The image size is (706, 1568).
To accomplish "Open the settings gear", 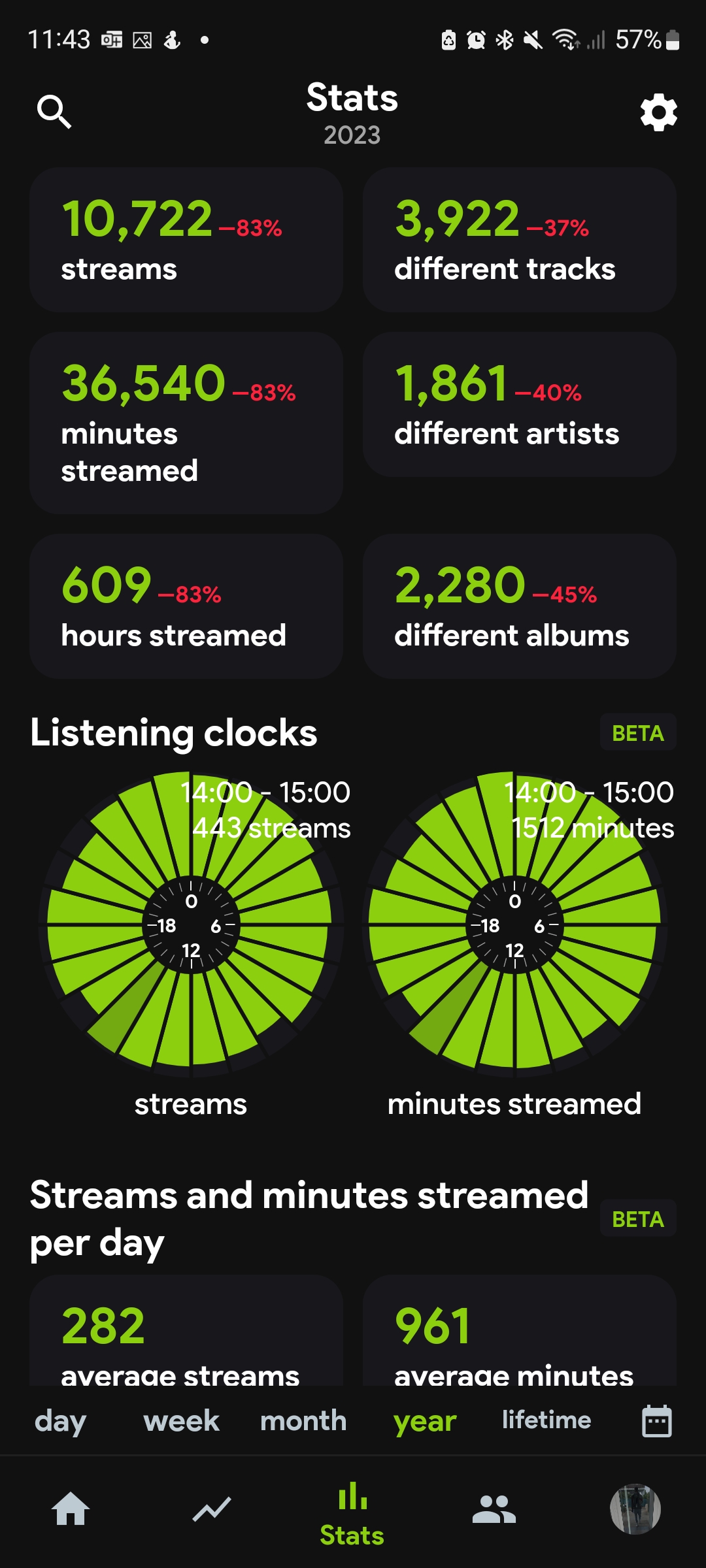I will [x=658, y=112].
